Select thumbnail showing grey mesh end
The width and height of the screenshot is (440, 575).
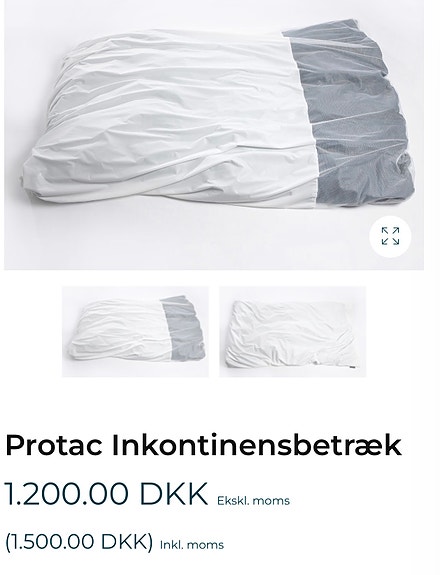tap(135, 332)
